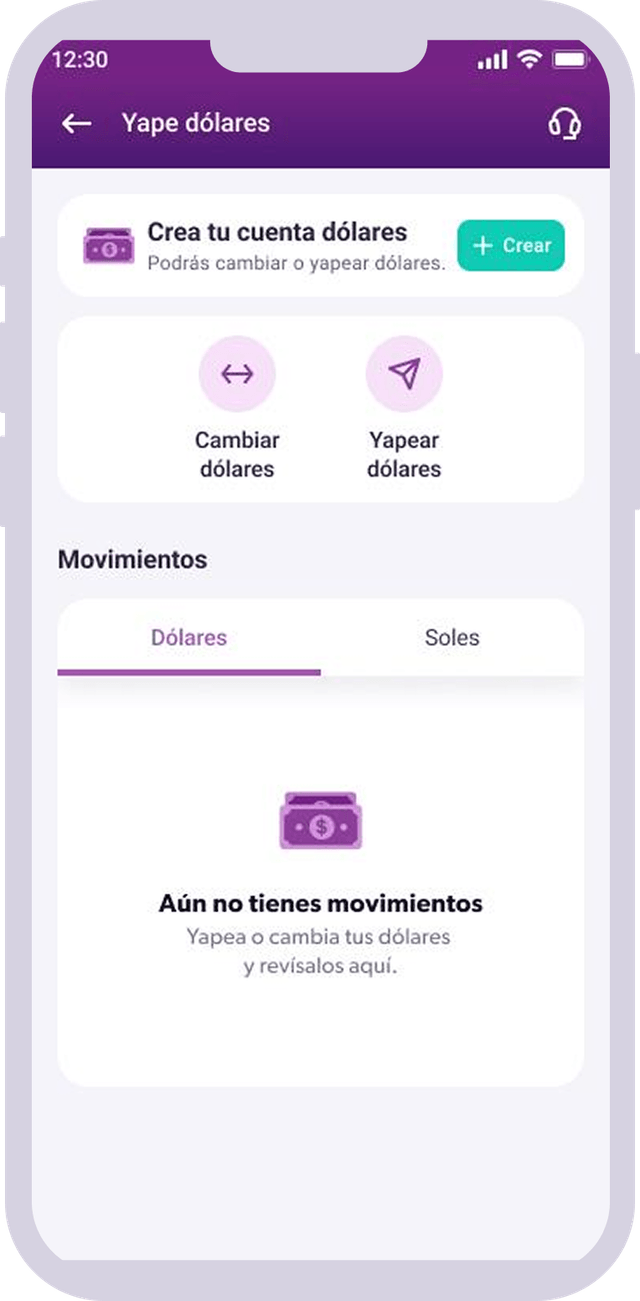The image size is (640, 1301).
Task: Choose Yapear dólares
Action: (404, 408)
